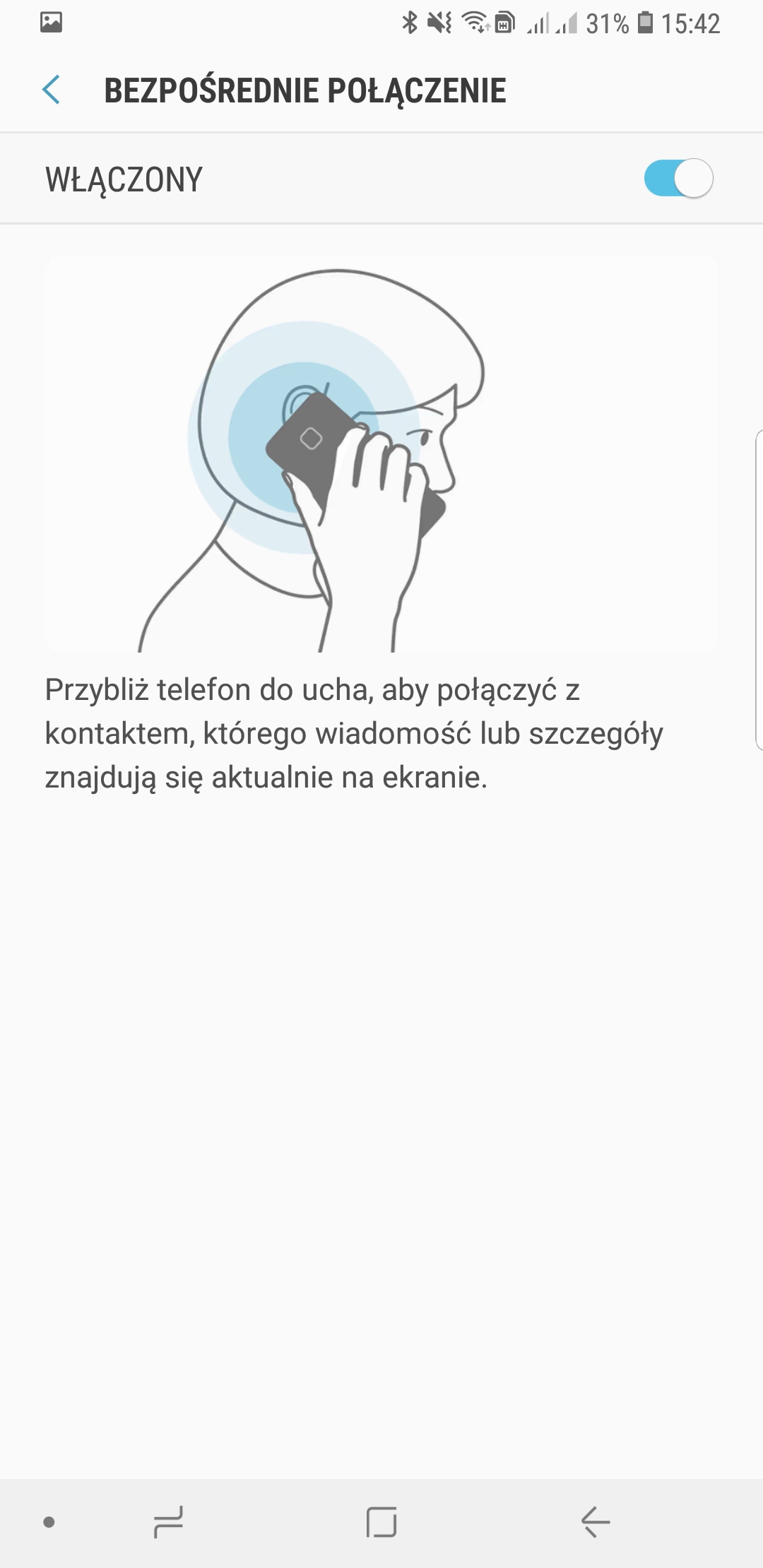Image resolution: width=763 pixels, height=1568 pixels.
Task: Go to the home screen
Action: pyautogui.click(x=381, y=1521)
